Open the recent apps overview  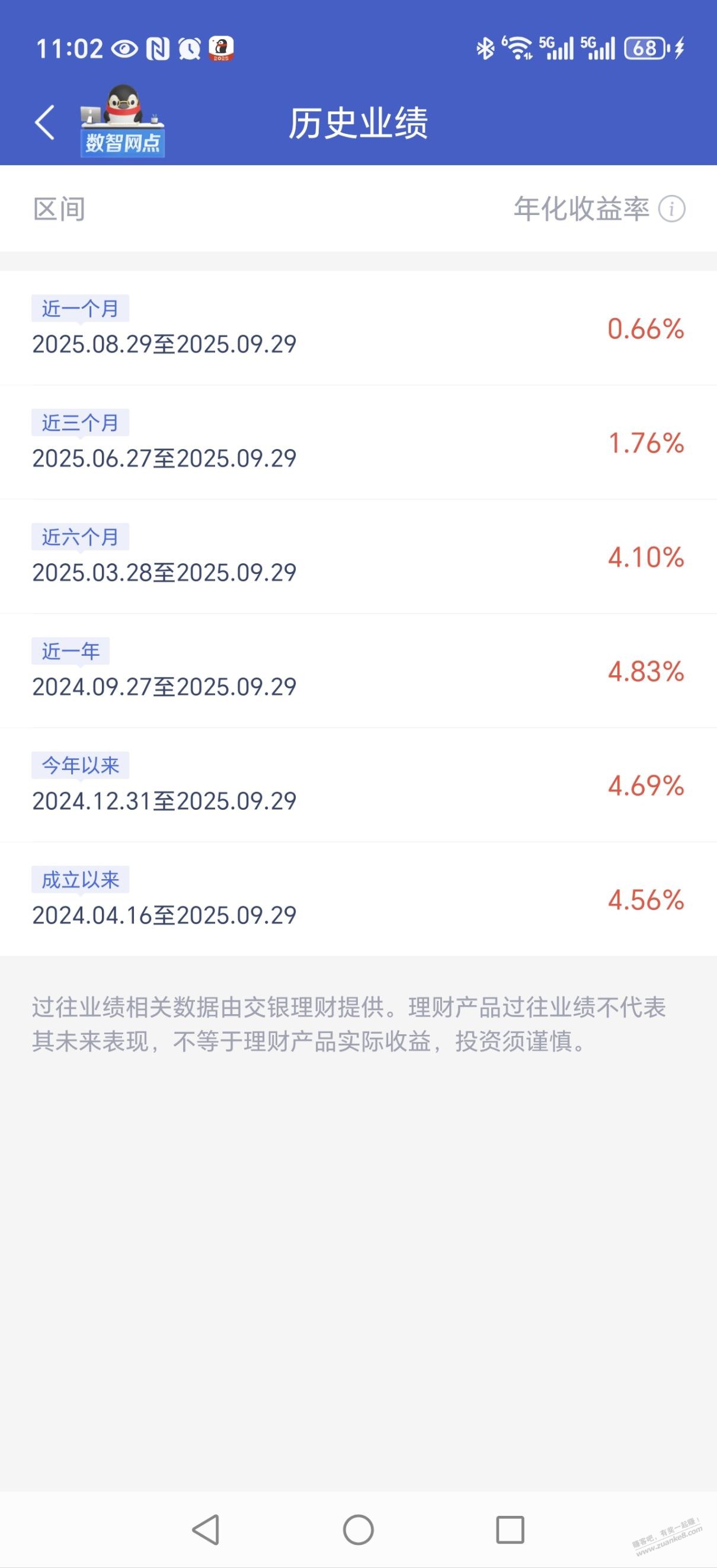pos(510,1529)
